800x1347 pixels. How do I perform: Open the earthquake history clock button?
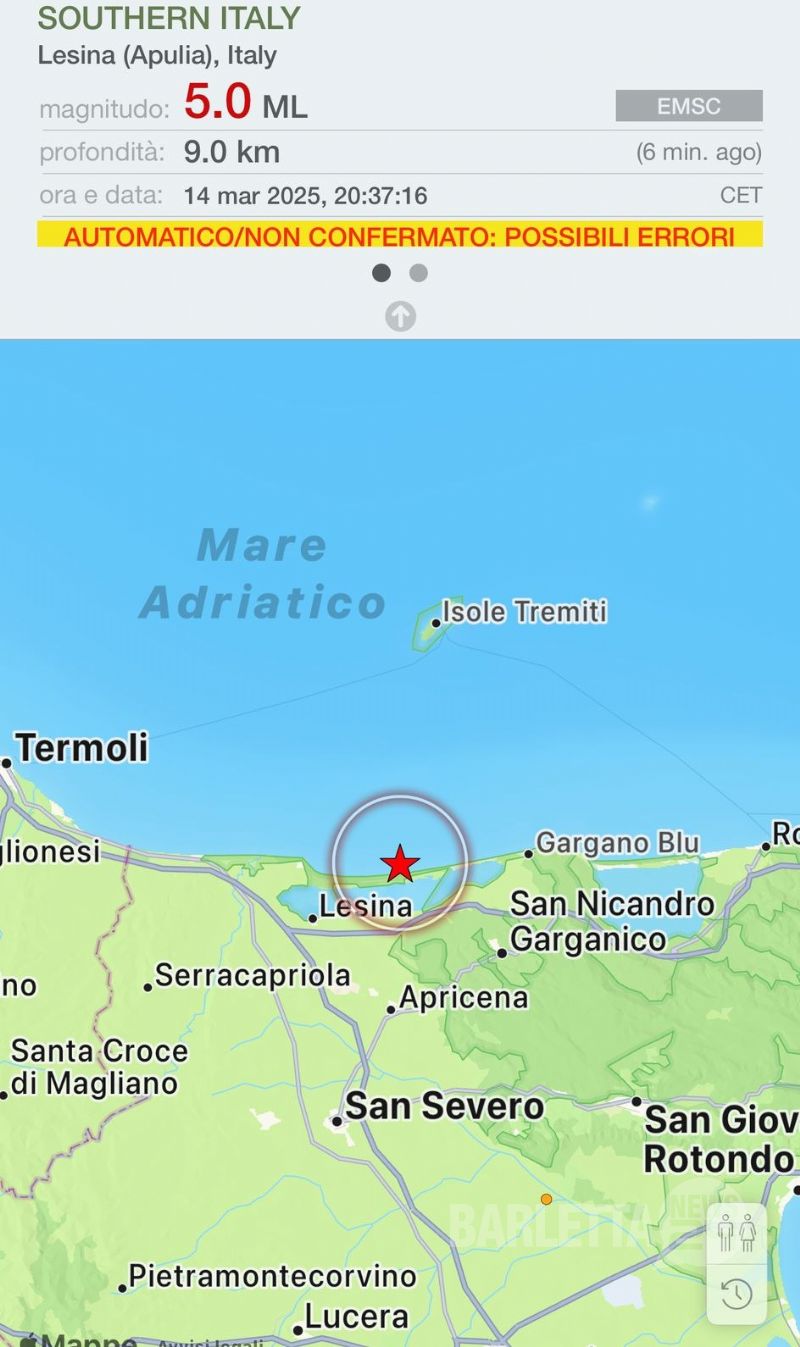coord(737,1294)
